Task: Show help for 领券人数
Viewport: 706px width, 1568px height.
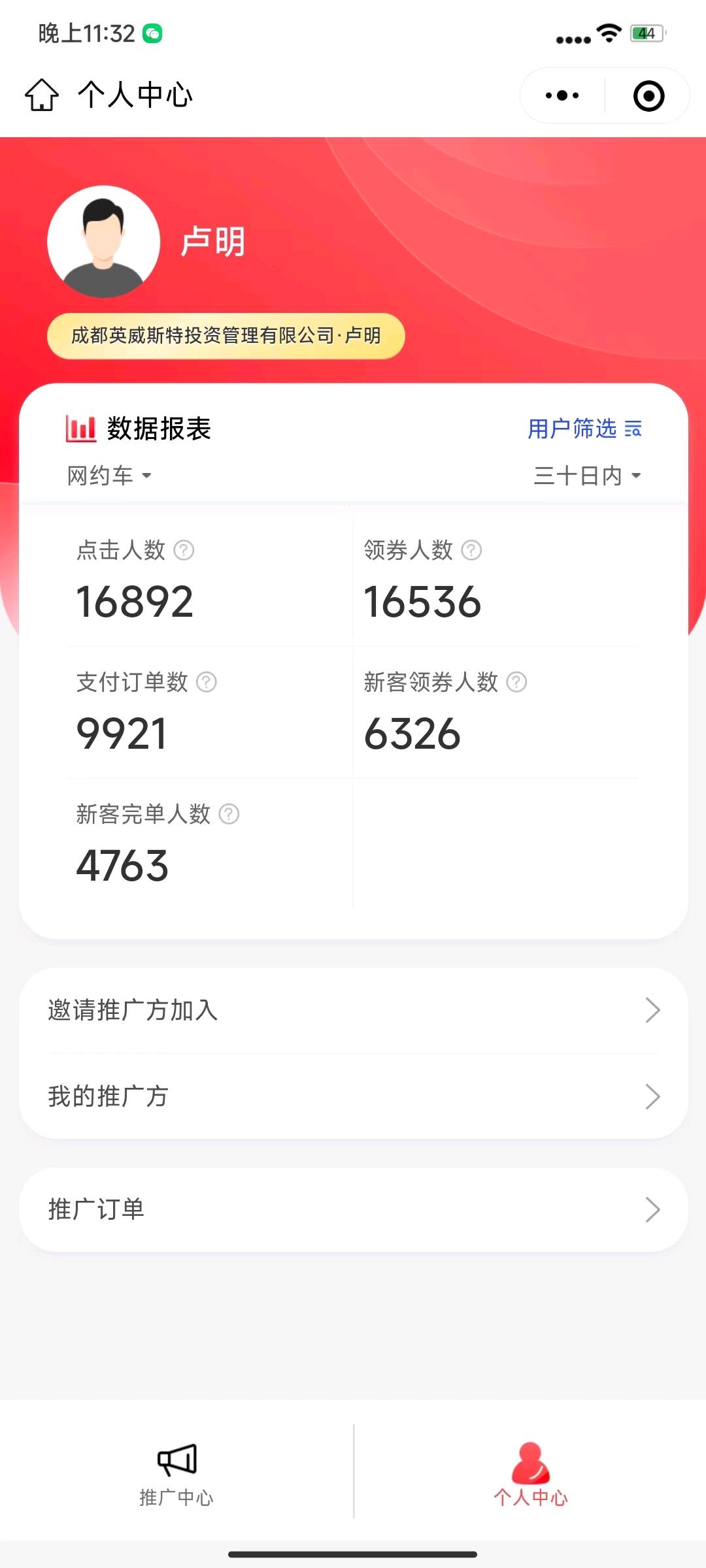Action: coord(471,550)
